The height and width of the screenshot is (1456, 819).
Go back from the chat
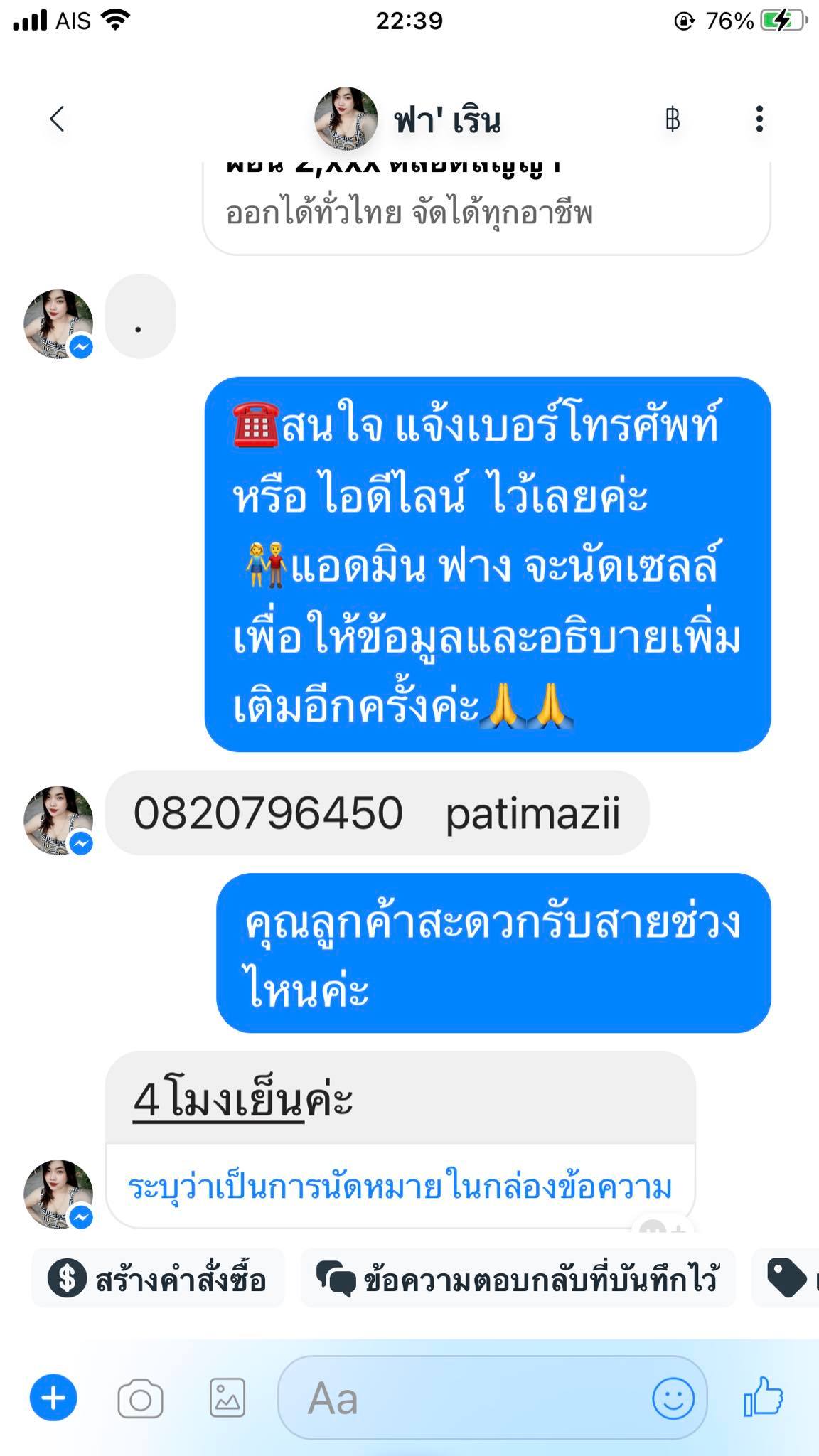(x=58, y=119)
